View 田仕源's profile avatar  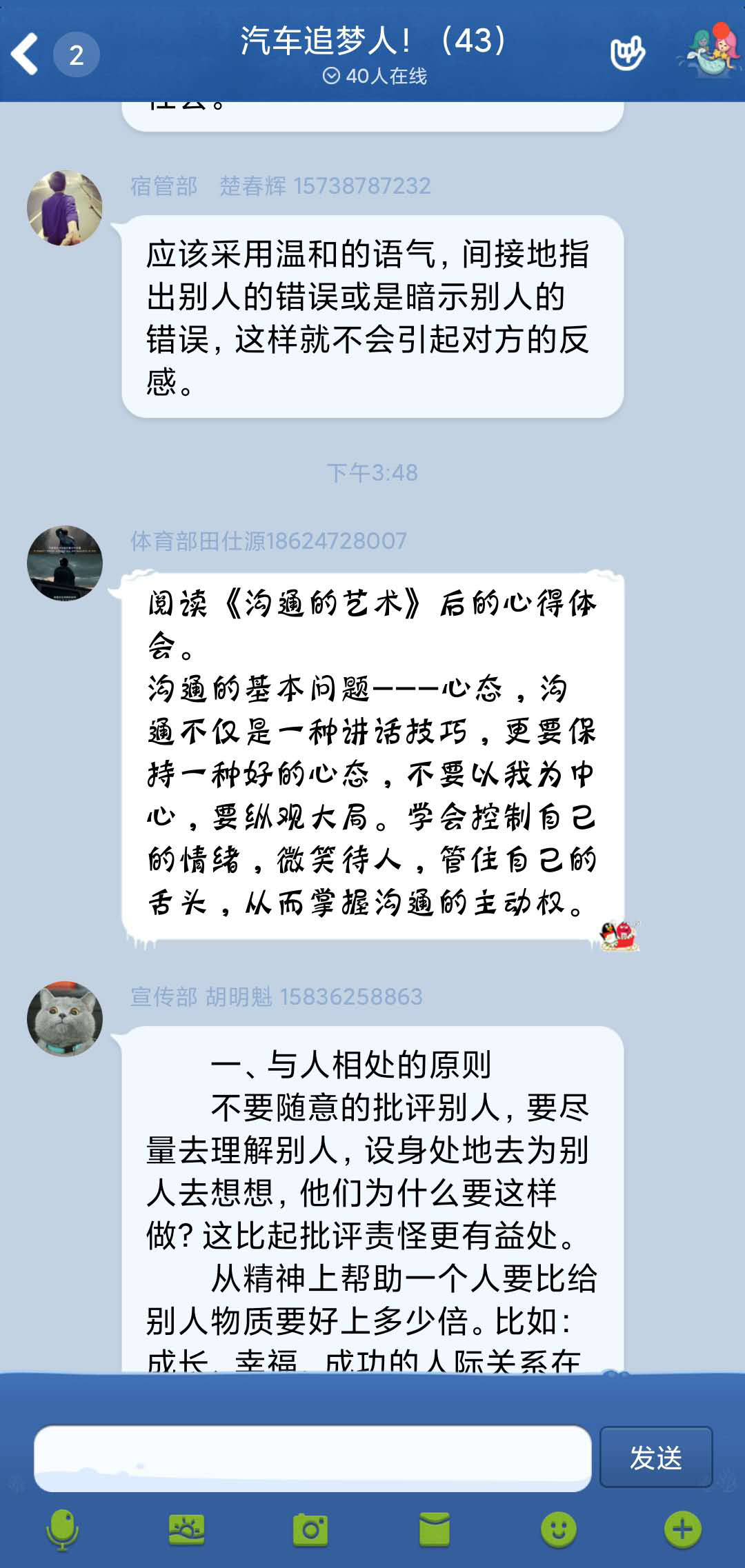click(x=65, y=563)
